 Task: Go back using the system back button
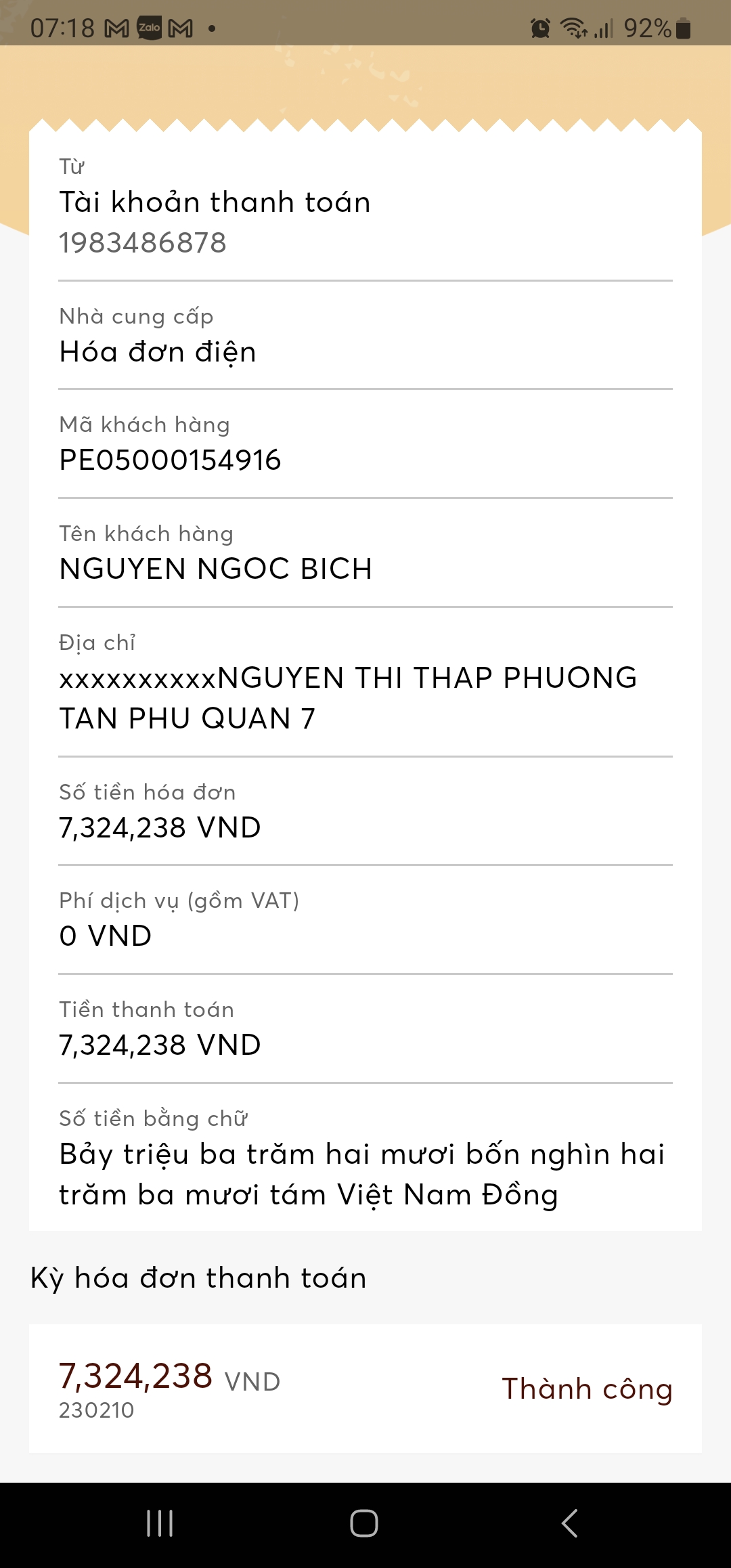(x=569, y=1523)
